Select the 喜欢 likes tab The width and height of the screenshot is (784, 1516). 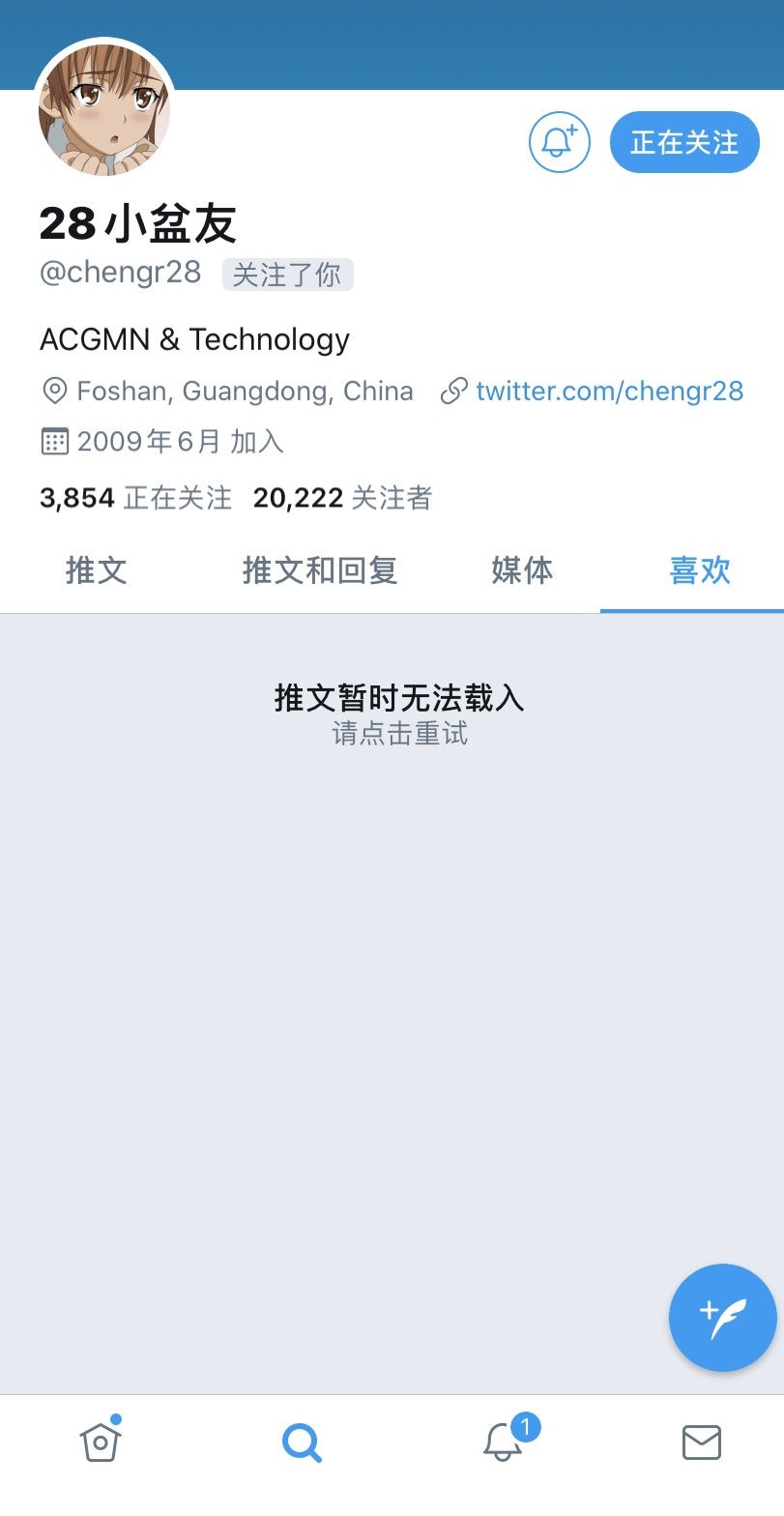tap(699, 570)
